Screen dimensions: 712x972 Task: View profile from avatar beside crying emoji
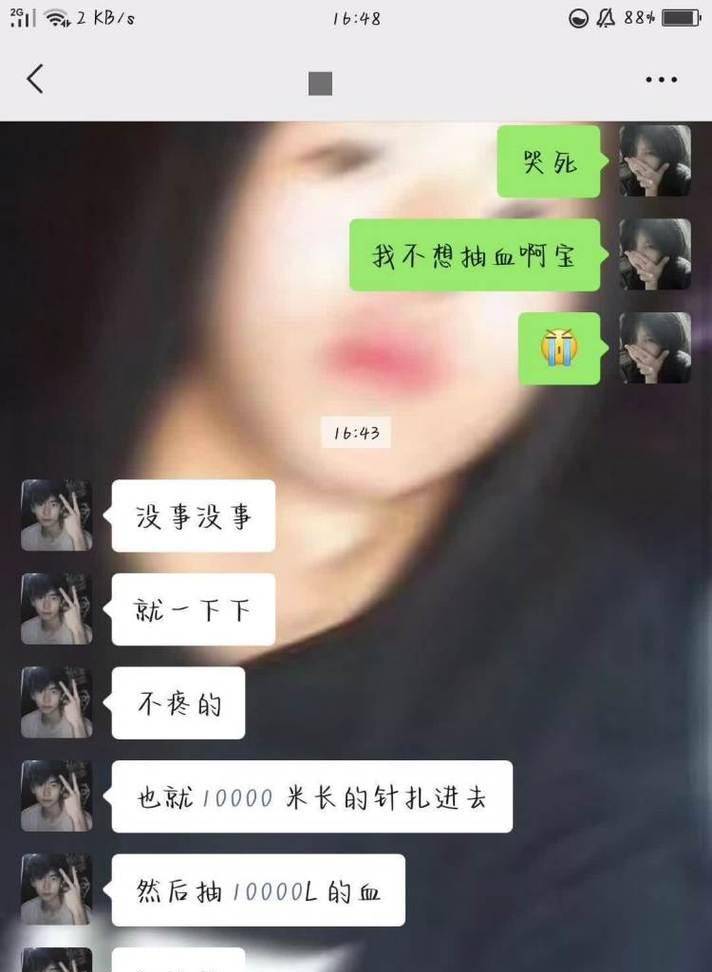coord(655,348)
